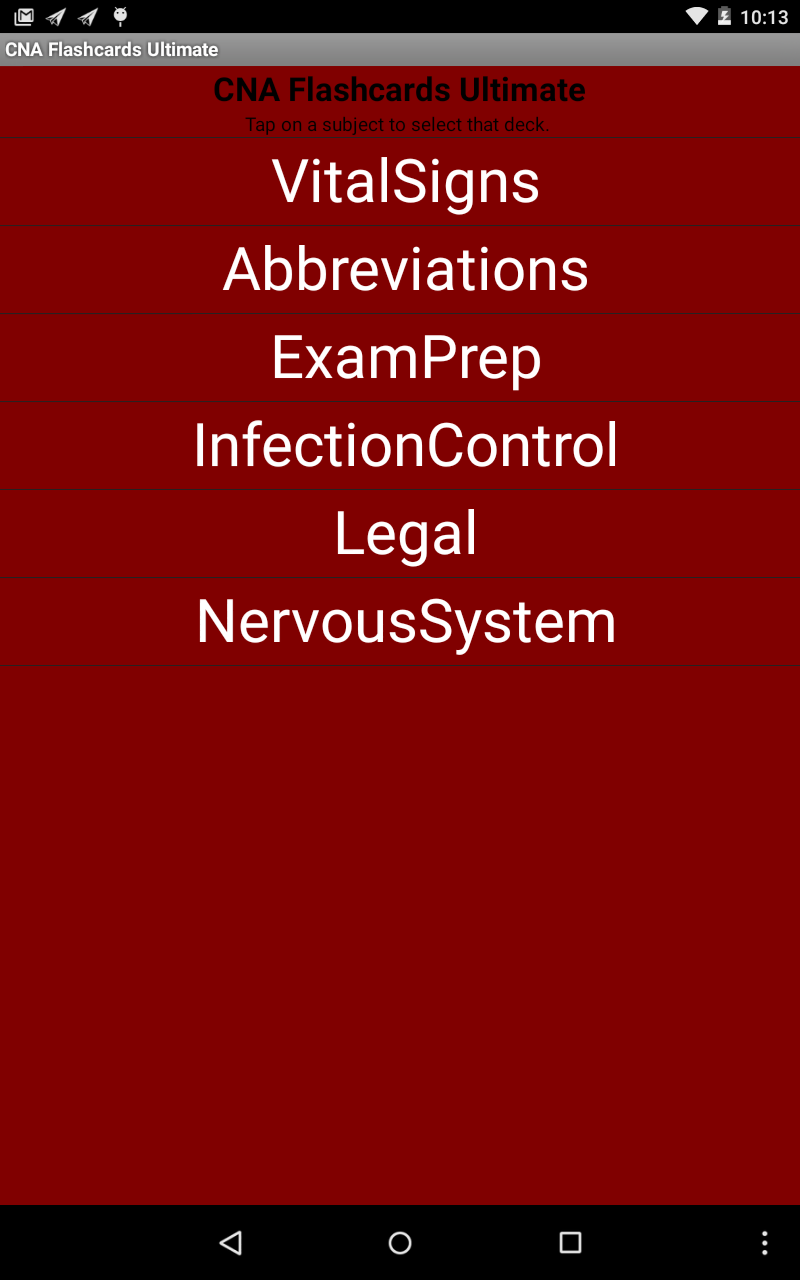Click the CNA Flashcards Ultimate title bar
Image resolution: width=800 pixels, height=1280 pixels.
tap(110, 48)
